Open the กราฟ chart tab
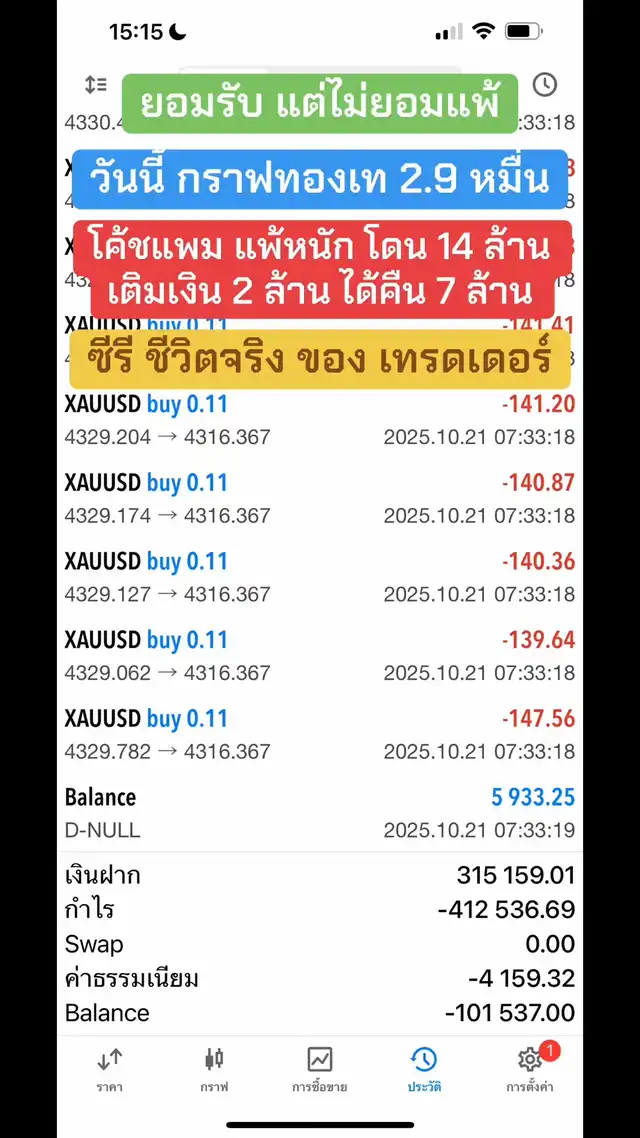This screenshot has height=1138, width=640. 214,1068
